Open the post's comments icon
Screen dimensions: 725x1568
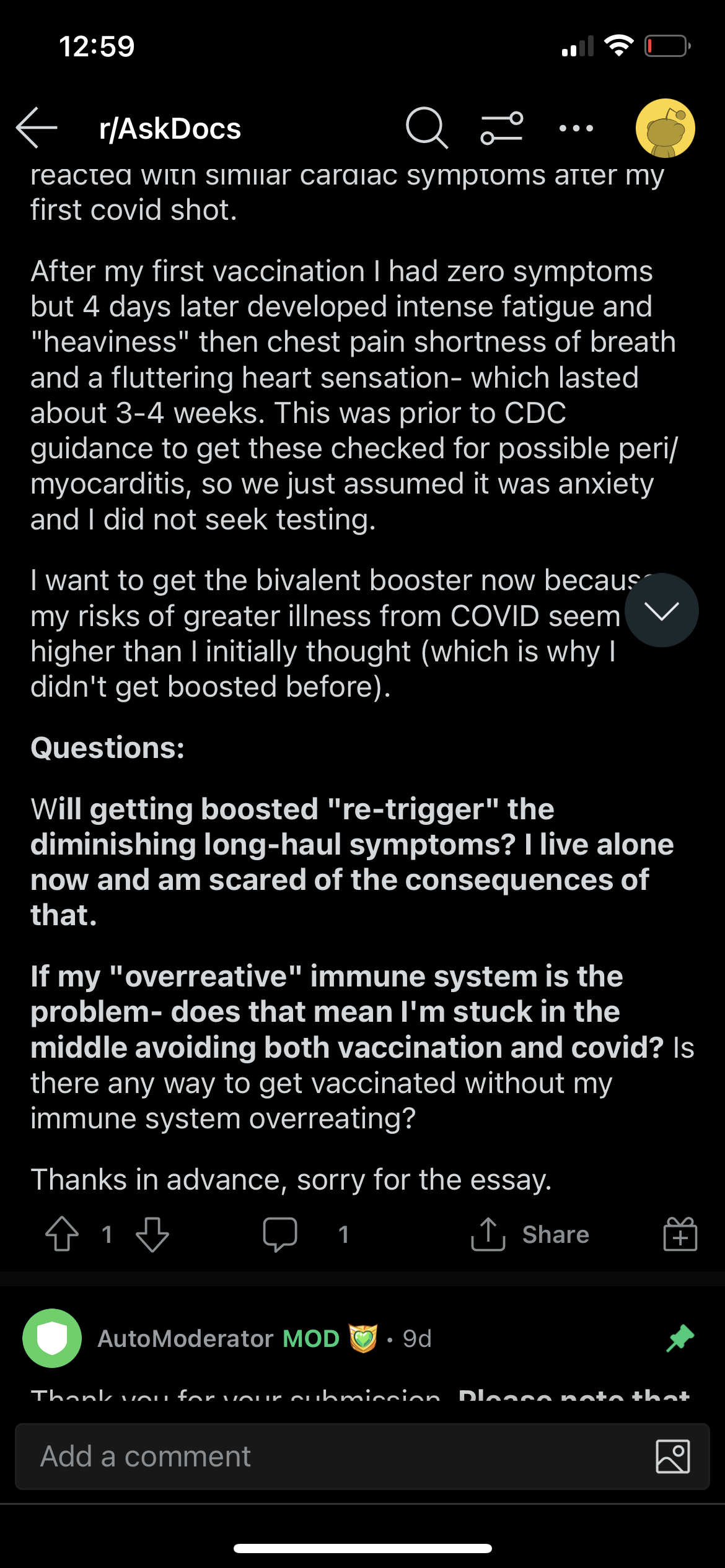pos(280,1234)
